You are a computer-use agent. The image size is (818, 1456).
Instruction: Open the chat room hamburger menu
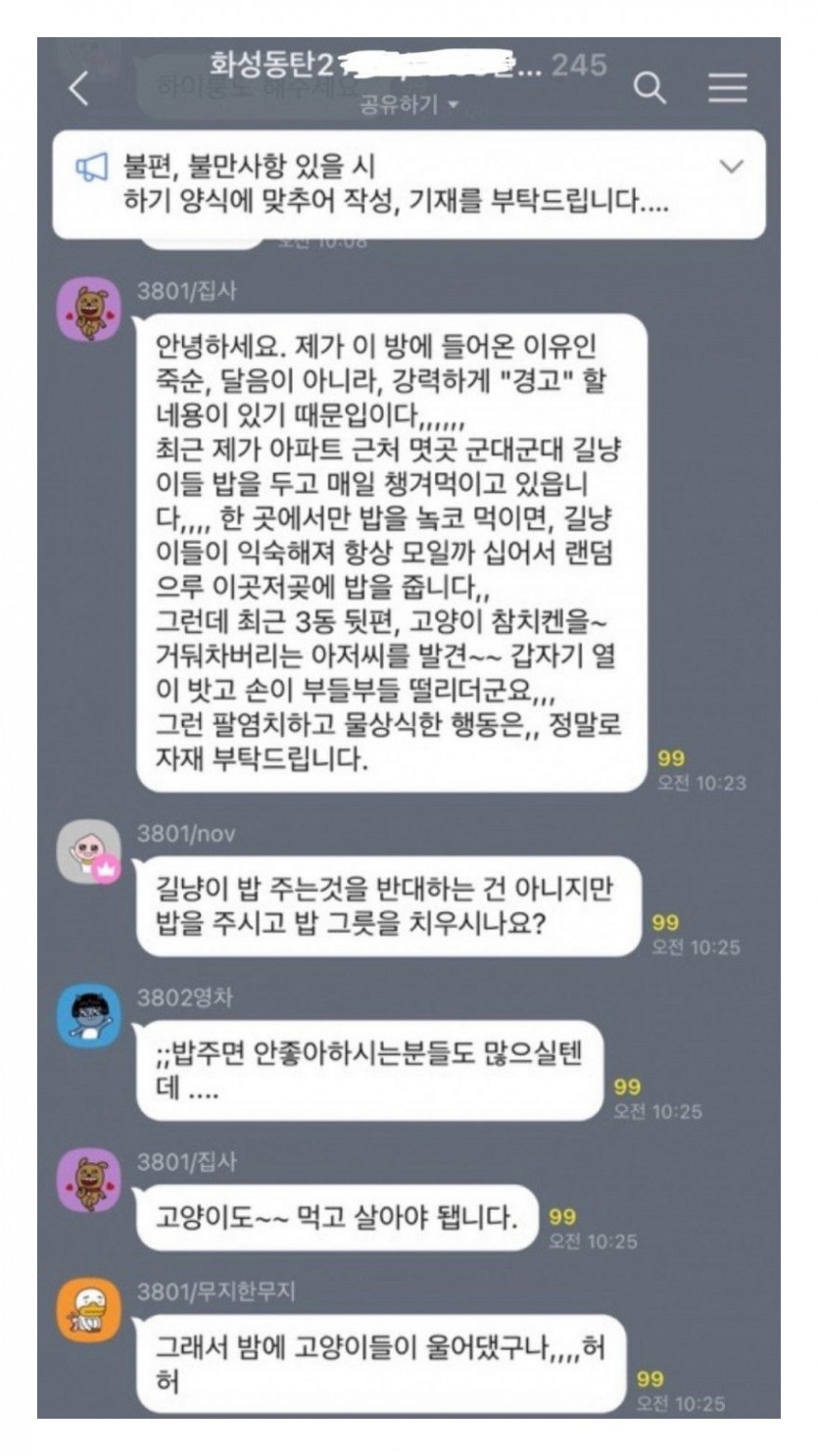727,89
